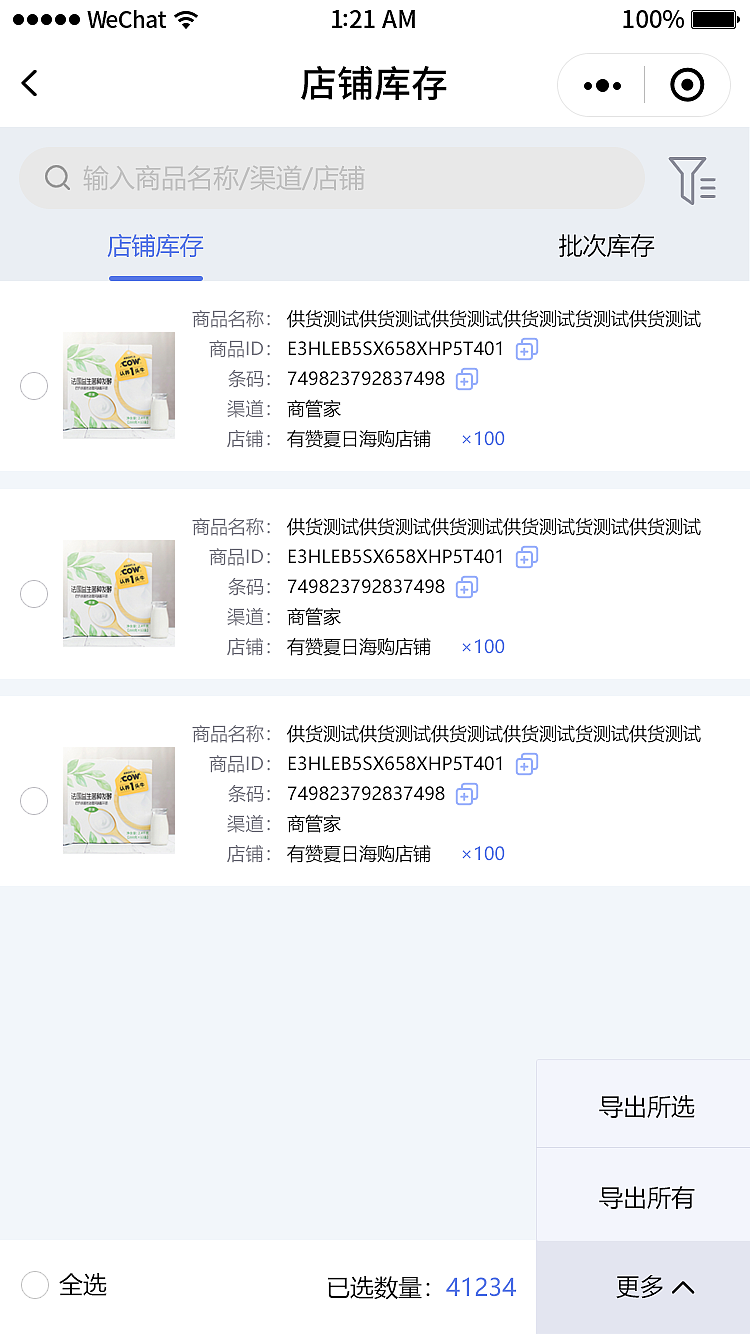
Task: Copy the second product's 商品ID
Action: coord(526,556)
